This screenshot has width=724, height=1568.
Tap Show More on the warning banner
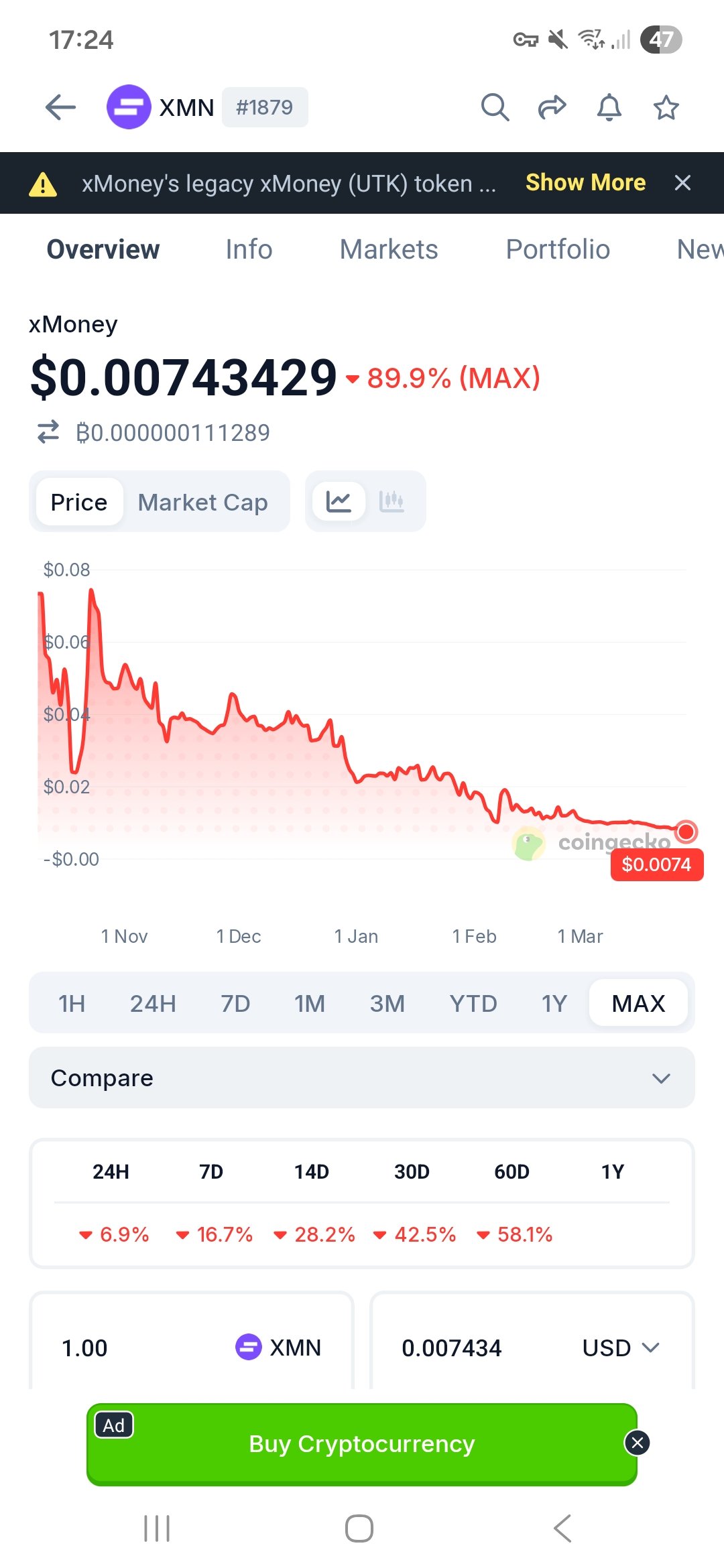(x=585, y=183)
